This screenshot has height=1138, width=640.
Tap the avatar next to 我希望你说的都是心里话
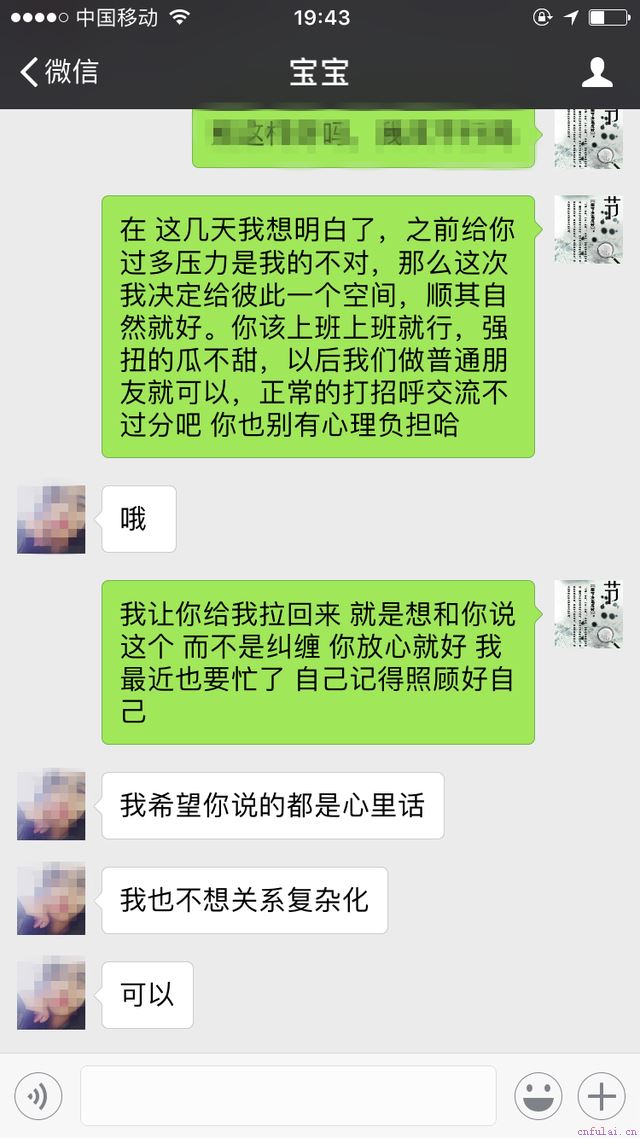(x=51, y=806)
